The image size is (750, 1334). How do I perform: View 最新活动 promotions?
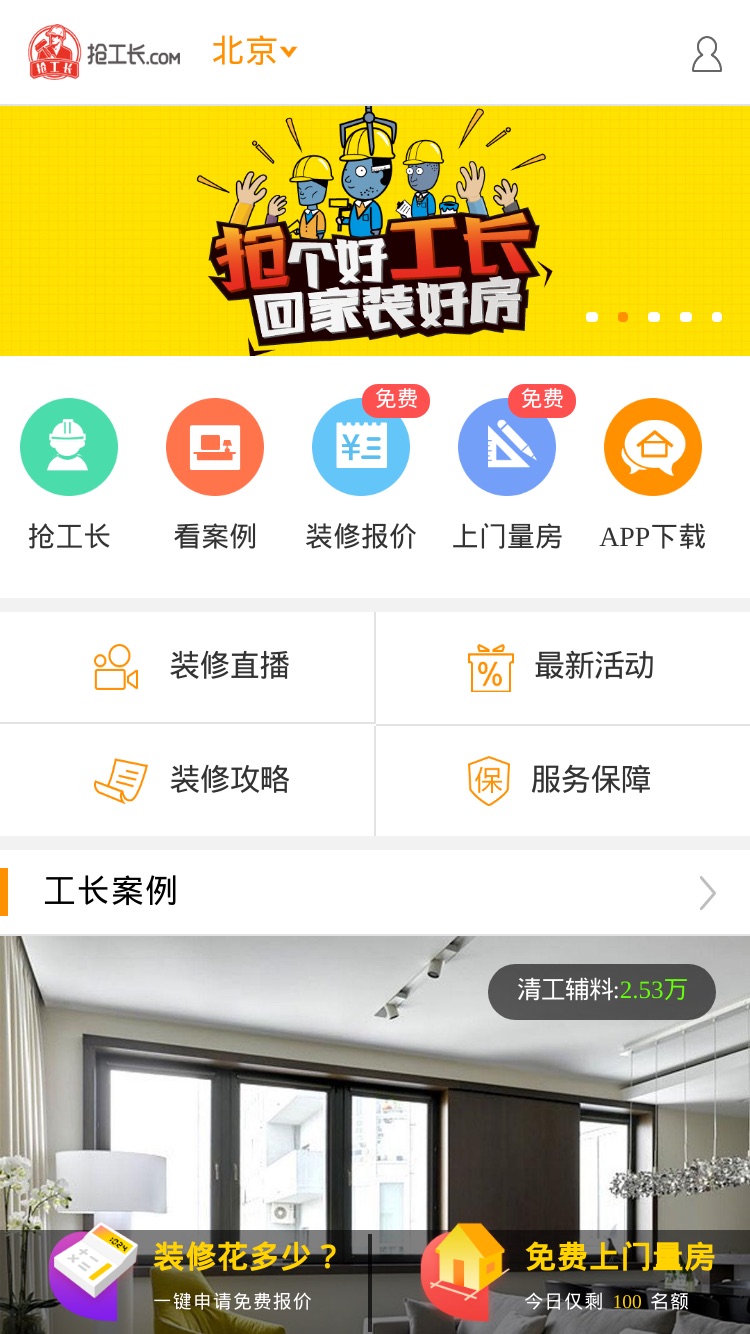pyautogui.click(x=563, y=667)
